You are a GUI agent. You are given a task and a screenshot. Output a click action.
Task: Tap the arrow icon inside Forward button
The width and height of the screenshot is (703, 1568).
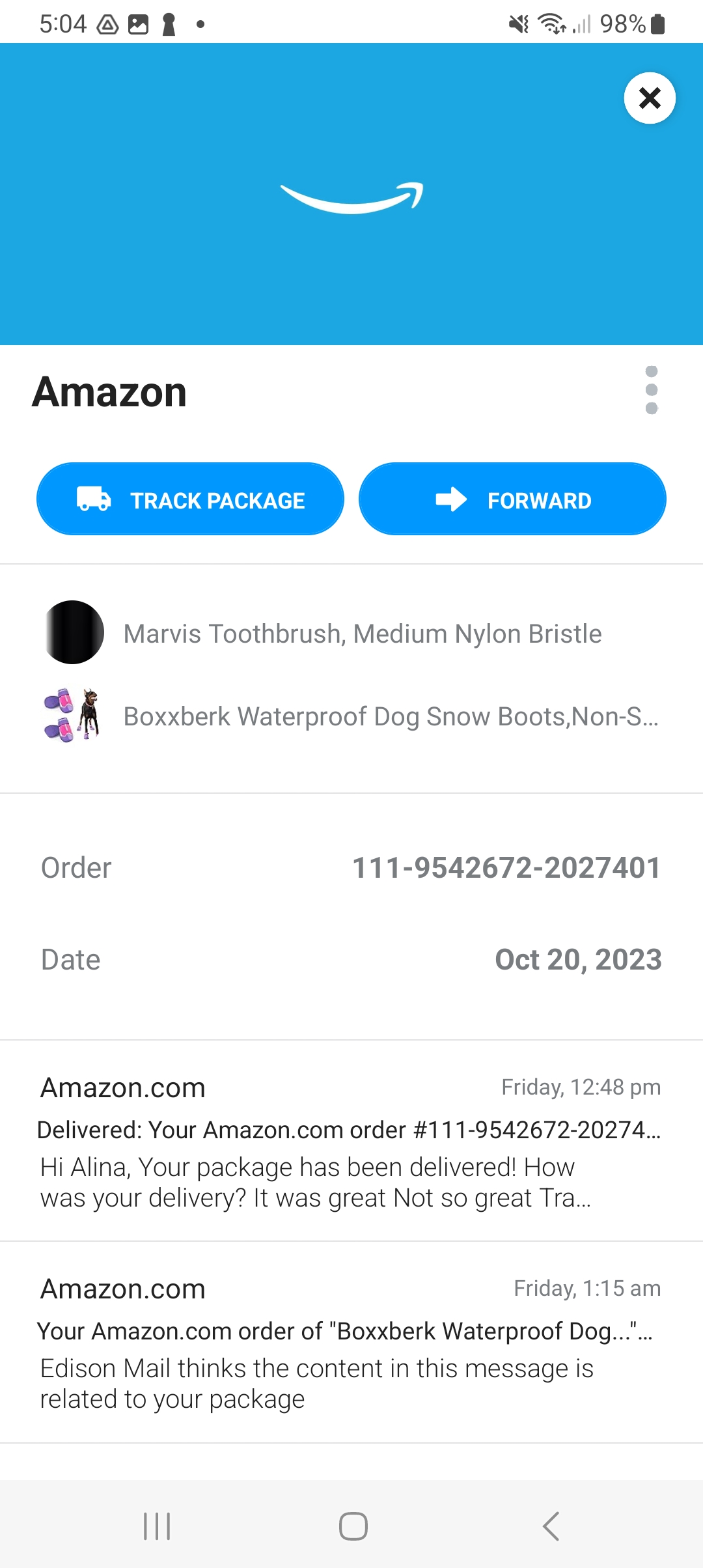[450, 499]
